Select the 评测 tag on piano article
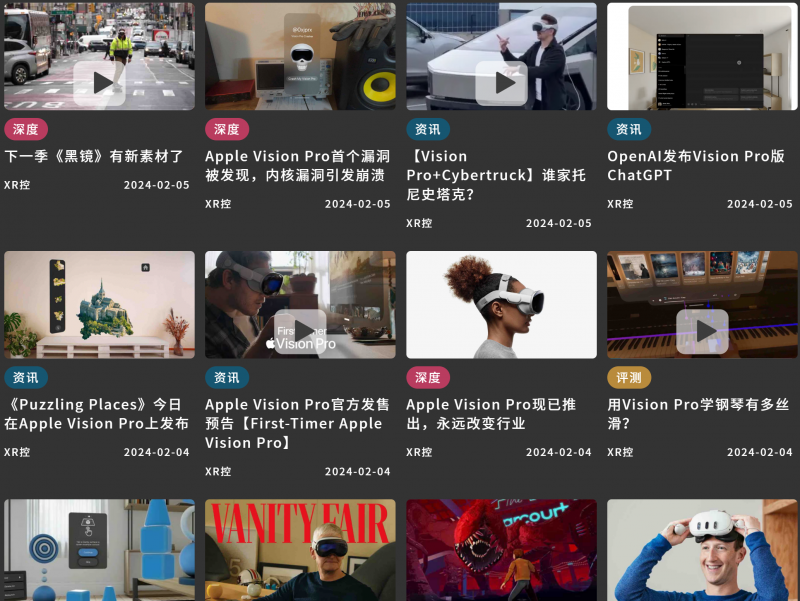This screenshot has width=800, height=601. pos(629,378)
